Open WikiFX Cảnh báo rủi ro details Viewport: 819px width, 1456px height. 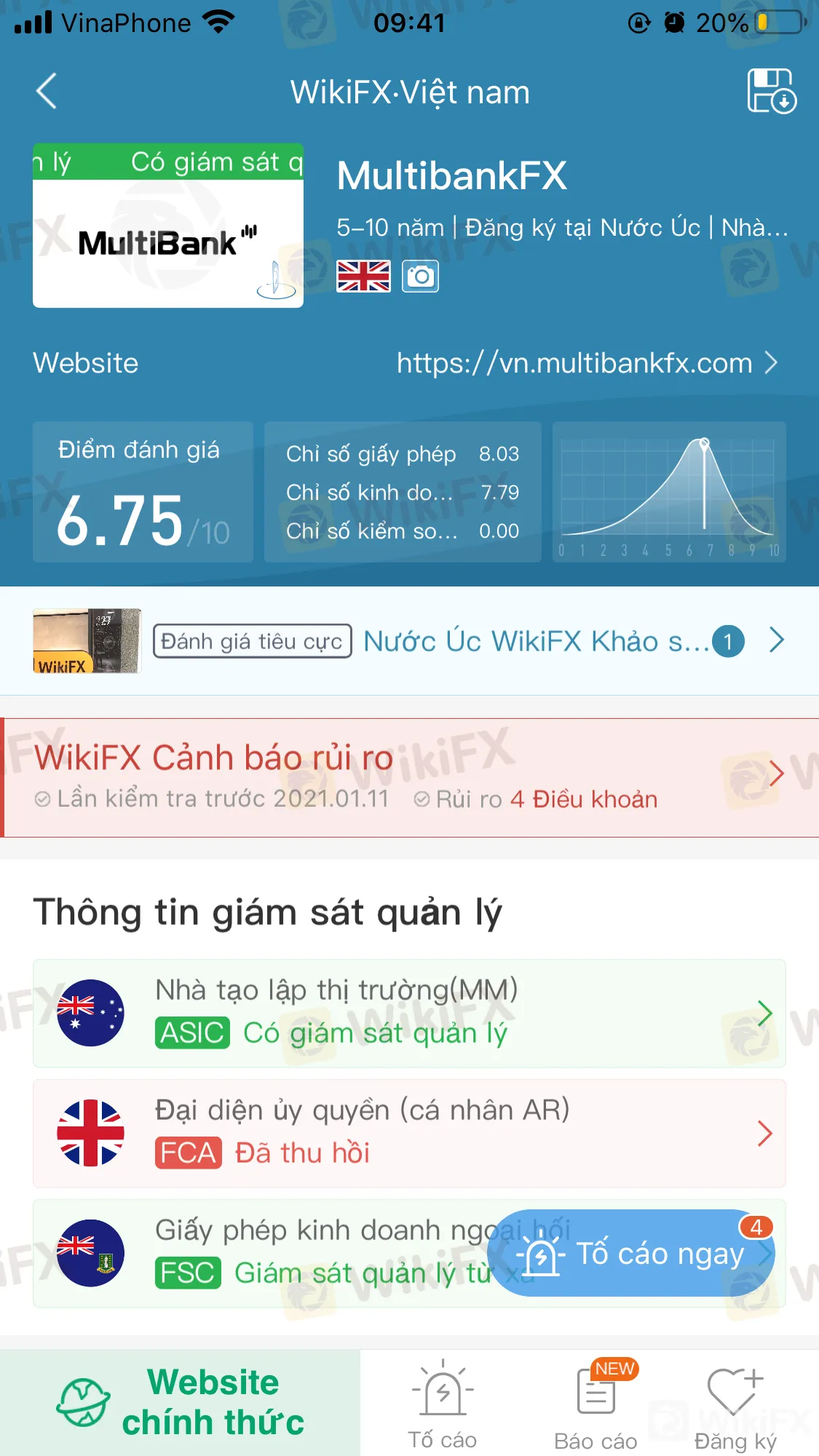coord(409,778)
